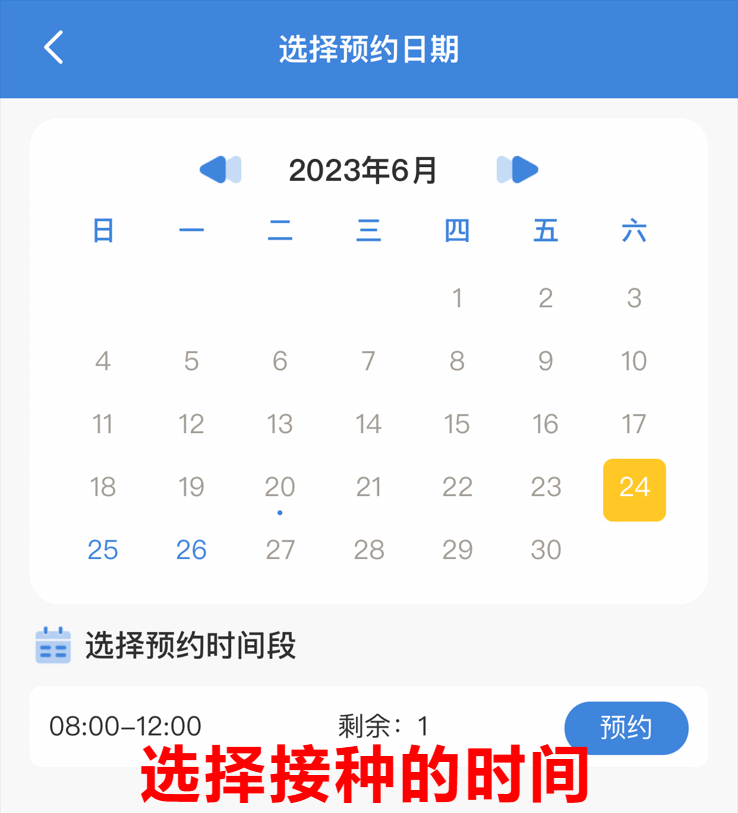Go back from the date selection page
738x813 pixels.
[x=54, y=47]
